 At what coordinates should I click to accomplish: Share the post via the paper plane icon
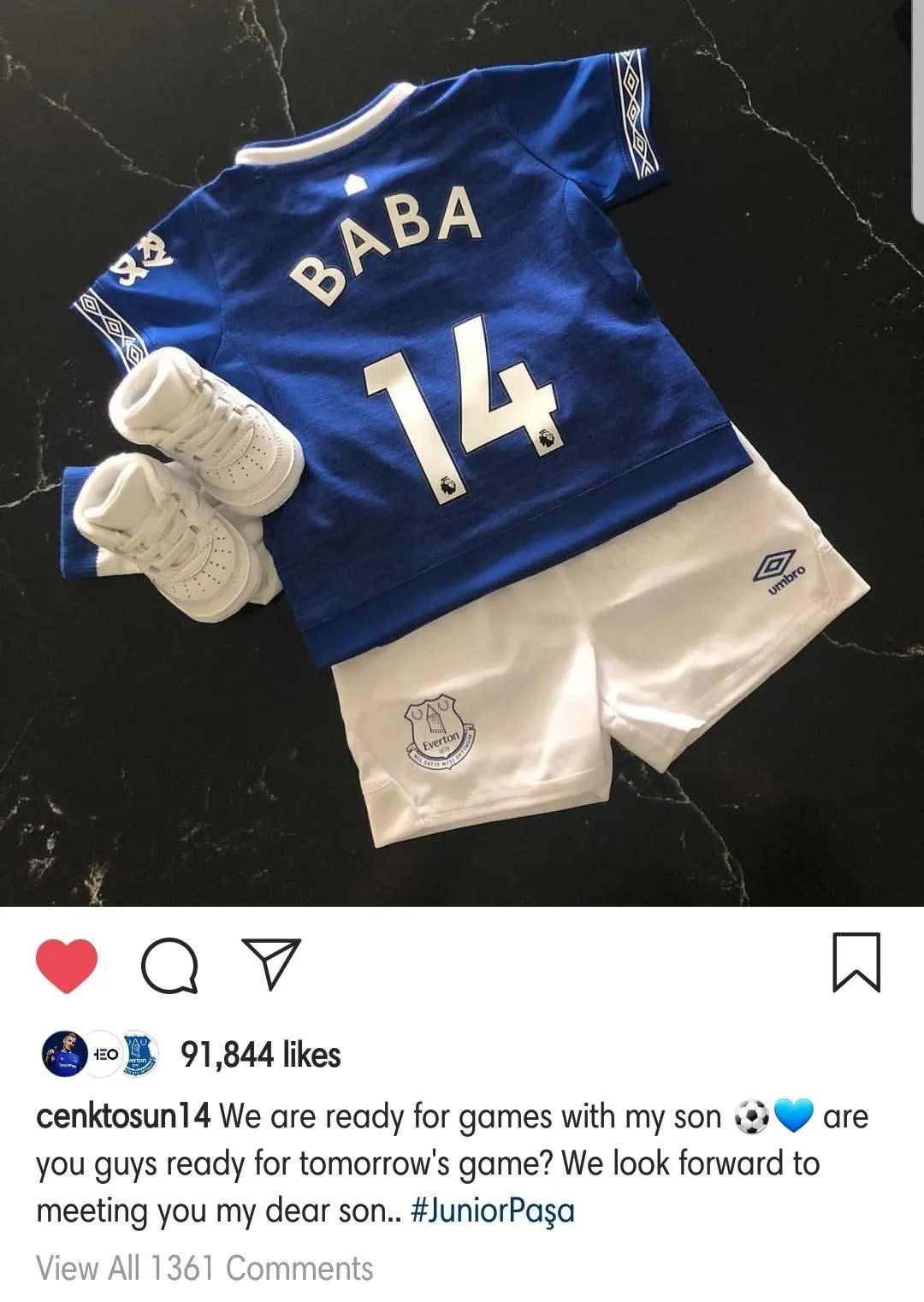coord(271,963)
